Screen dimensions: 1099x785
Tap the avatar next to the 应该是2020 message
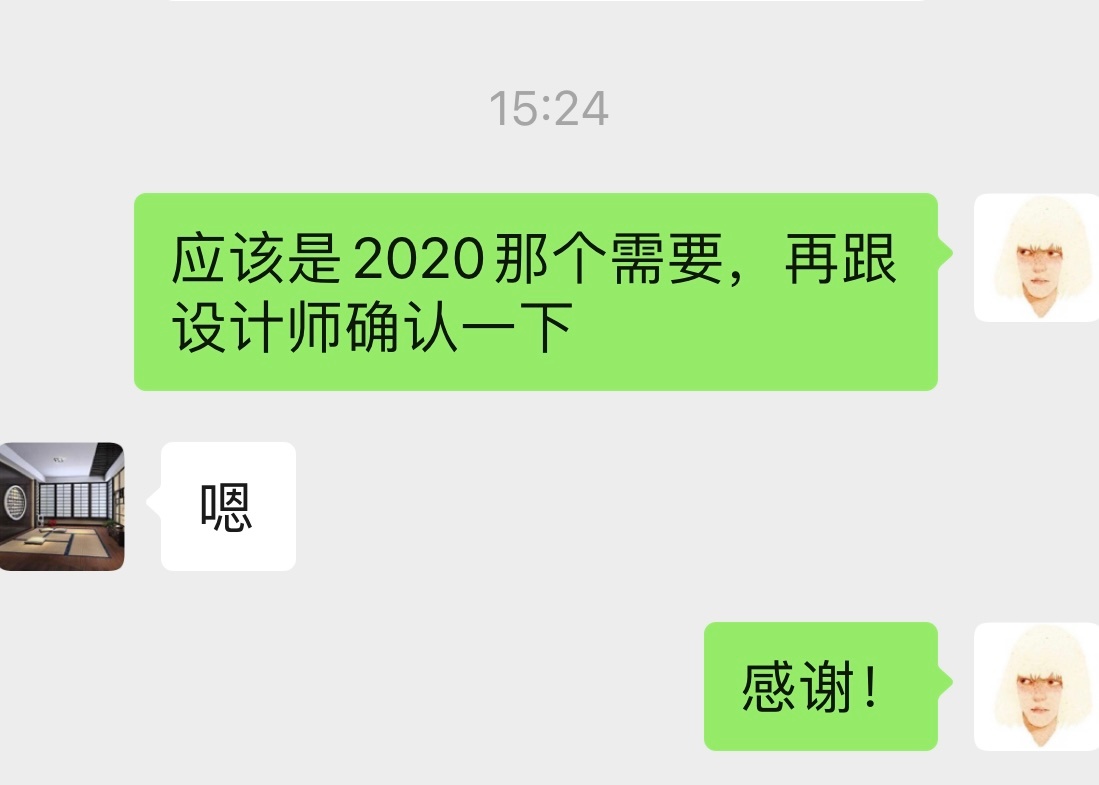pos(1036,257)
